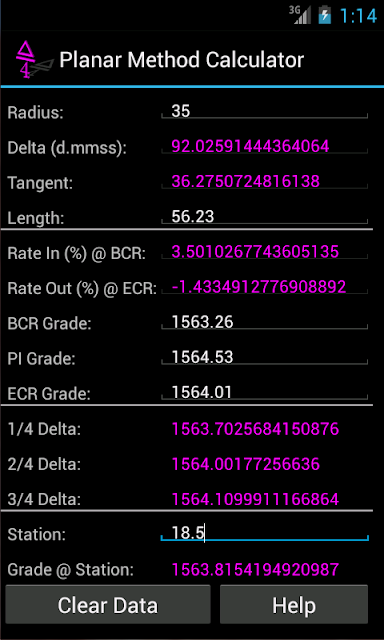Tap the Radius input field
384x640 pixels.
click(x=264, y=111)
